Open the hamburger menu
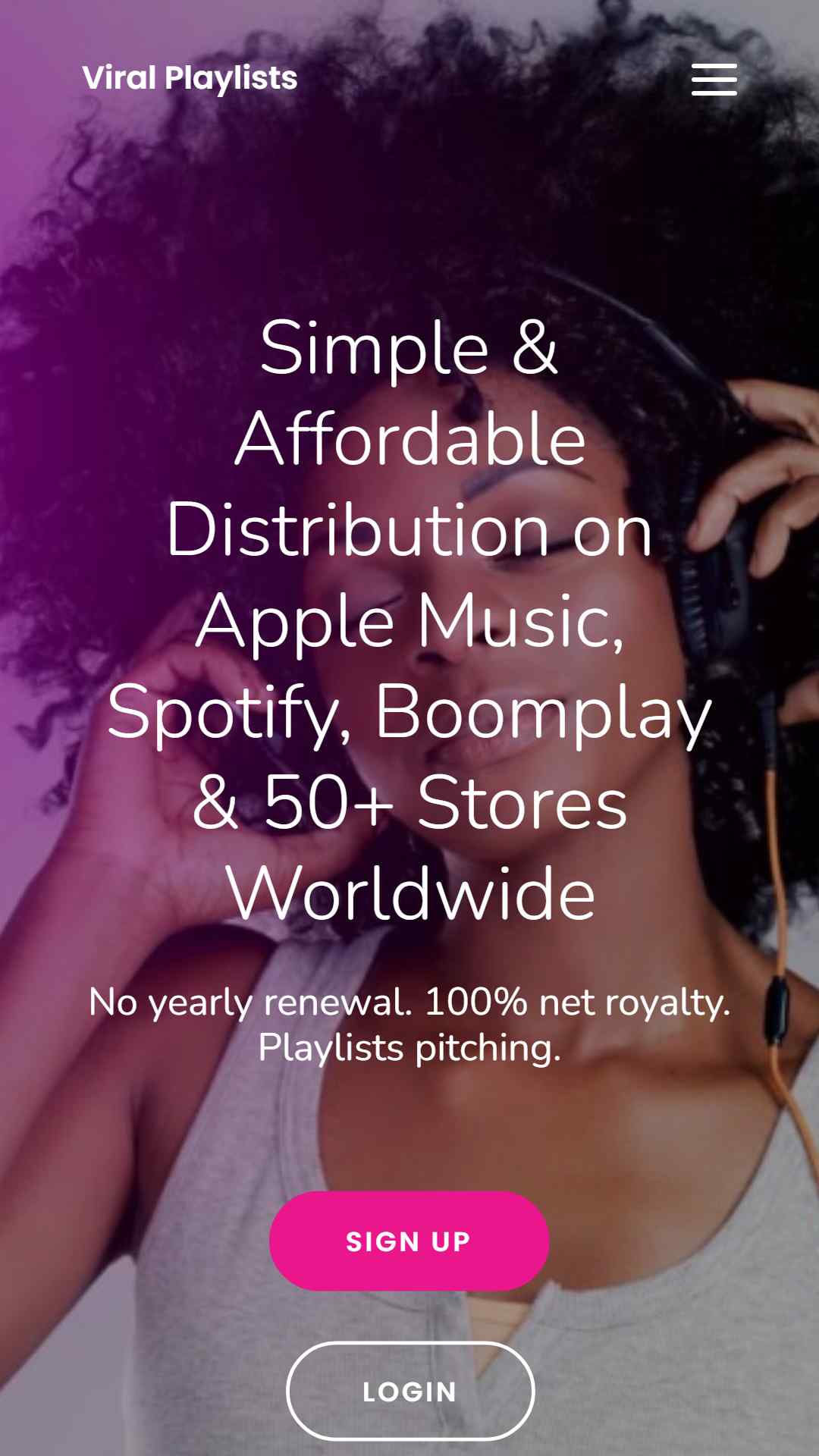Screen dimensions: 819x1456 click(x=714, y=80)
